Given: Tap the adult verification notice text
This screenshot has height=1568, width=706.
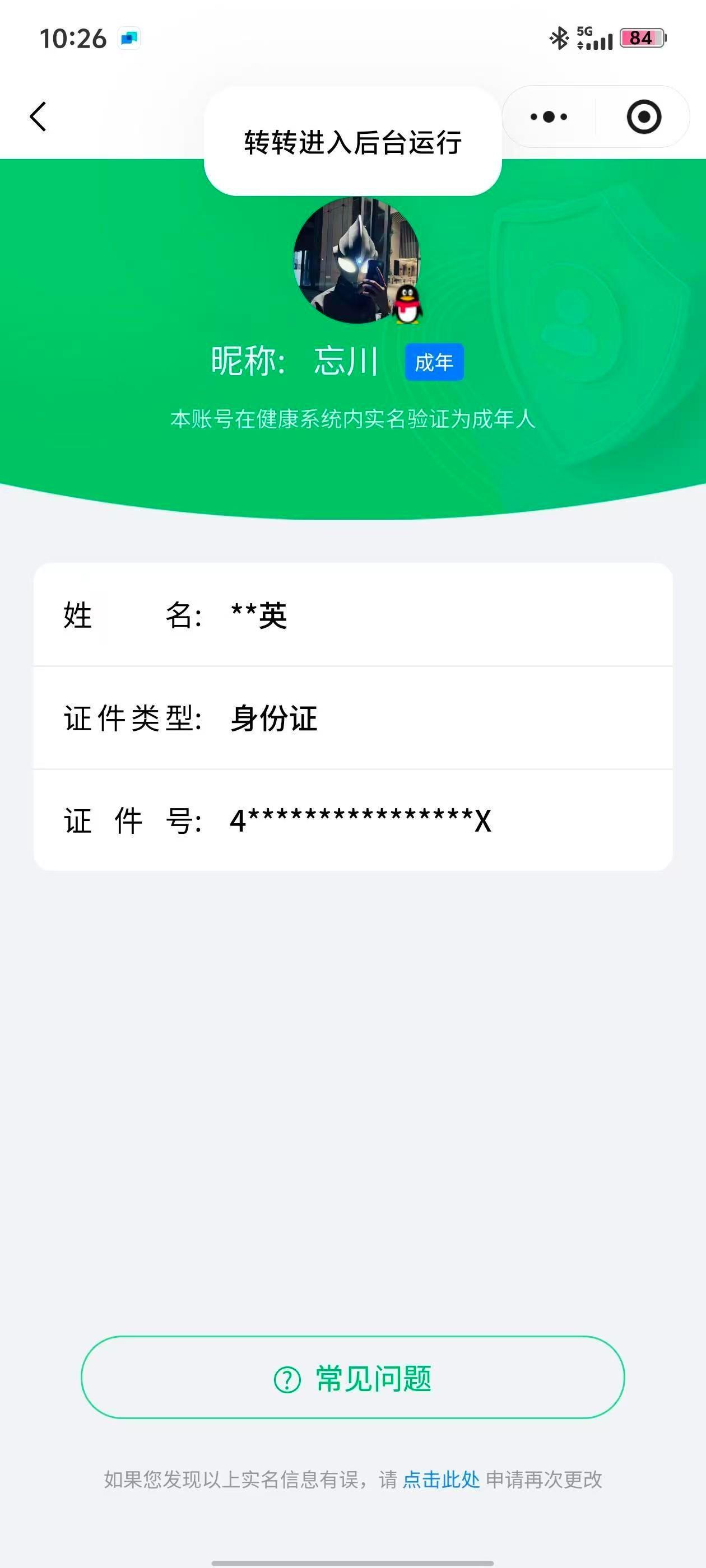Looking at the screenshot, I should [x=352, y=419].
